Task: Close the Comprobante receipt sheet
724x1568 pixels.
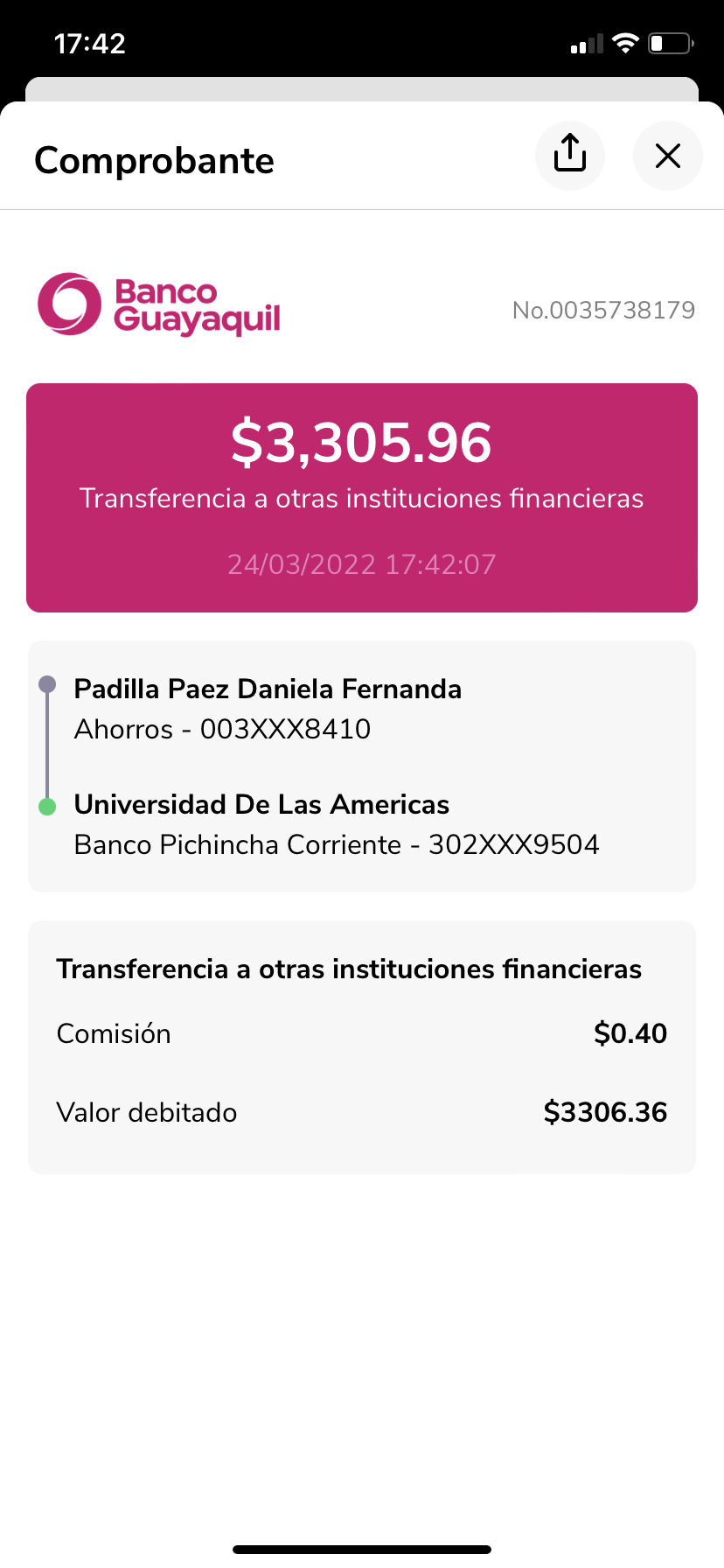Action: pyautogui.click(x=667, y=156)
